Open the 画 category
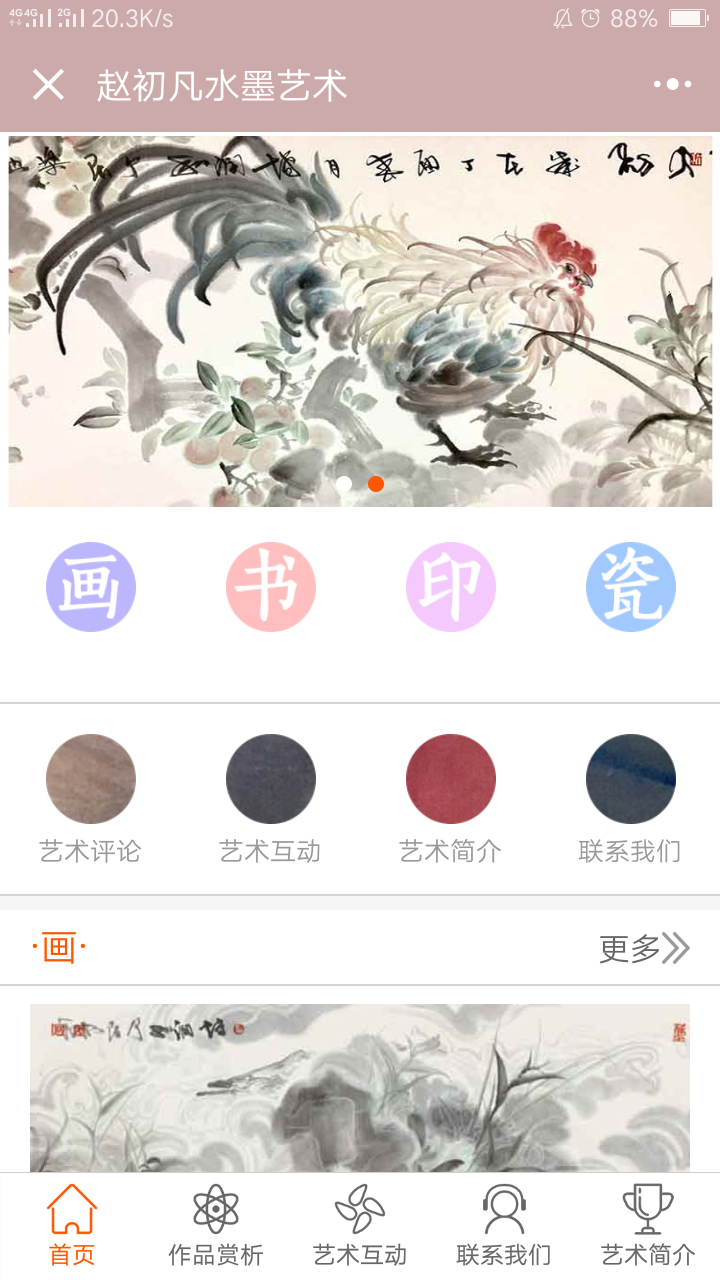 91,587
